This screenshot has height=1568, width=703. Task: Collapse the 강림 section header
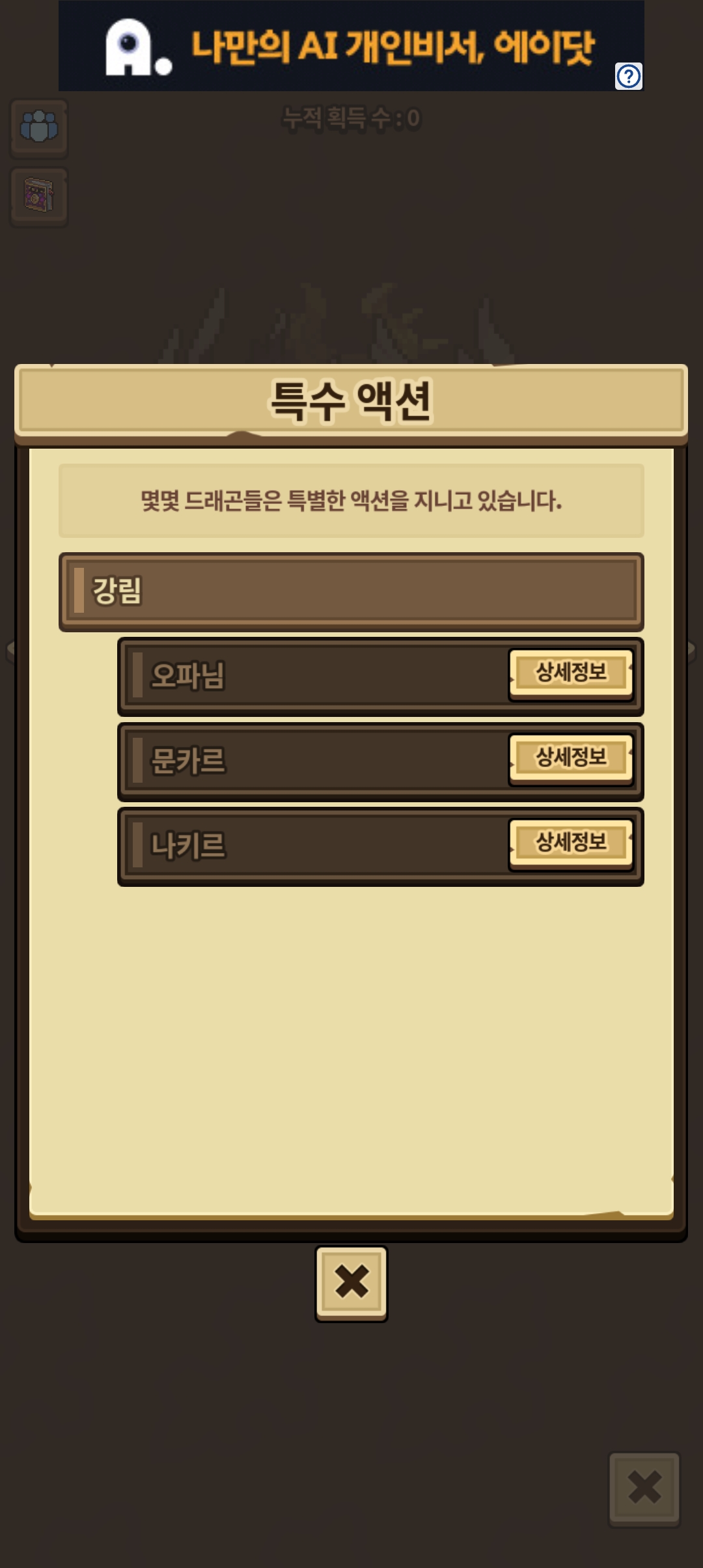pos(351,592)
